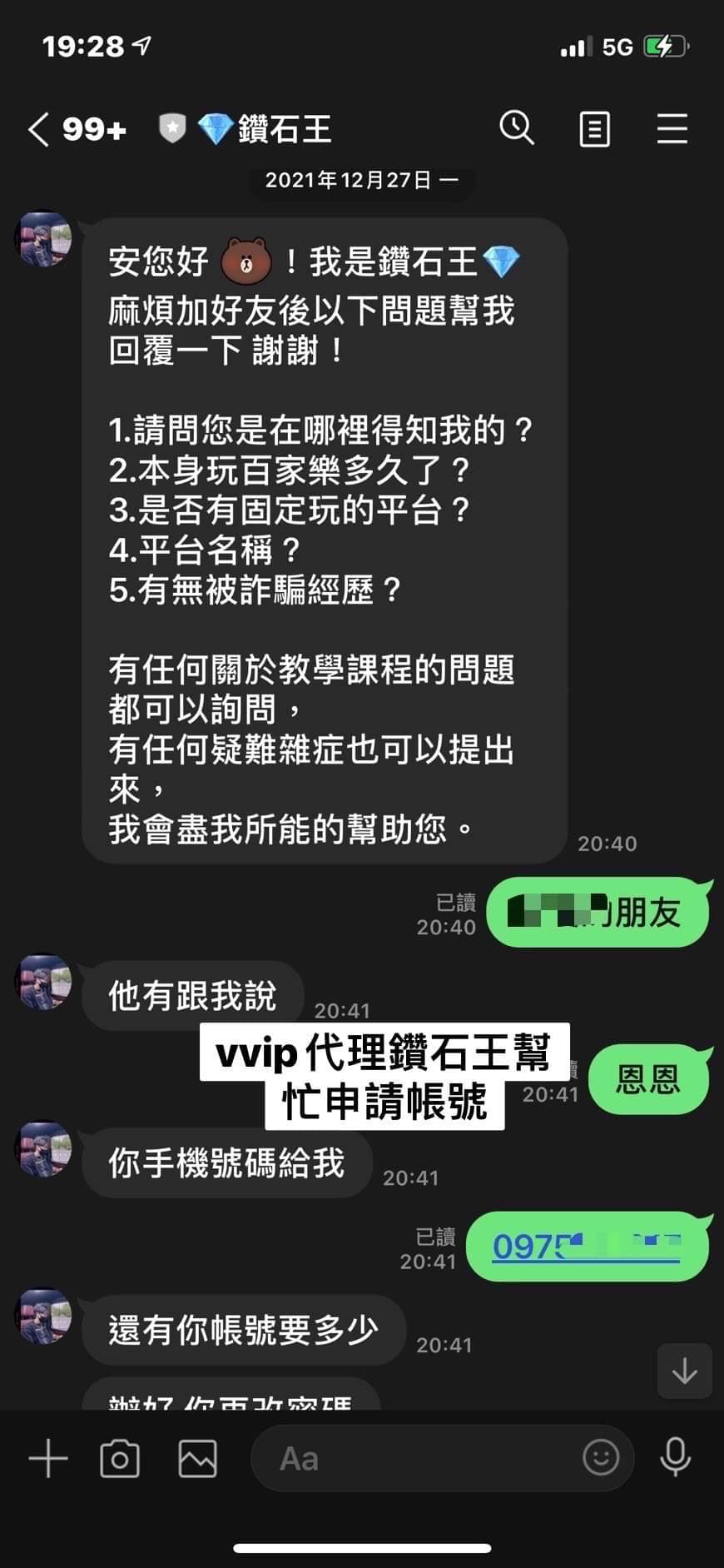
Task: Open the chat hamburger menu
Action: [x=672, y=129]
